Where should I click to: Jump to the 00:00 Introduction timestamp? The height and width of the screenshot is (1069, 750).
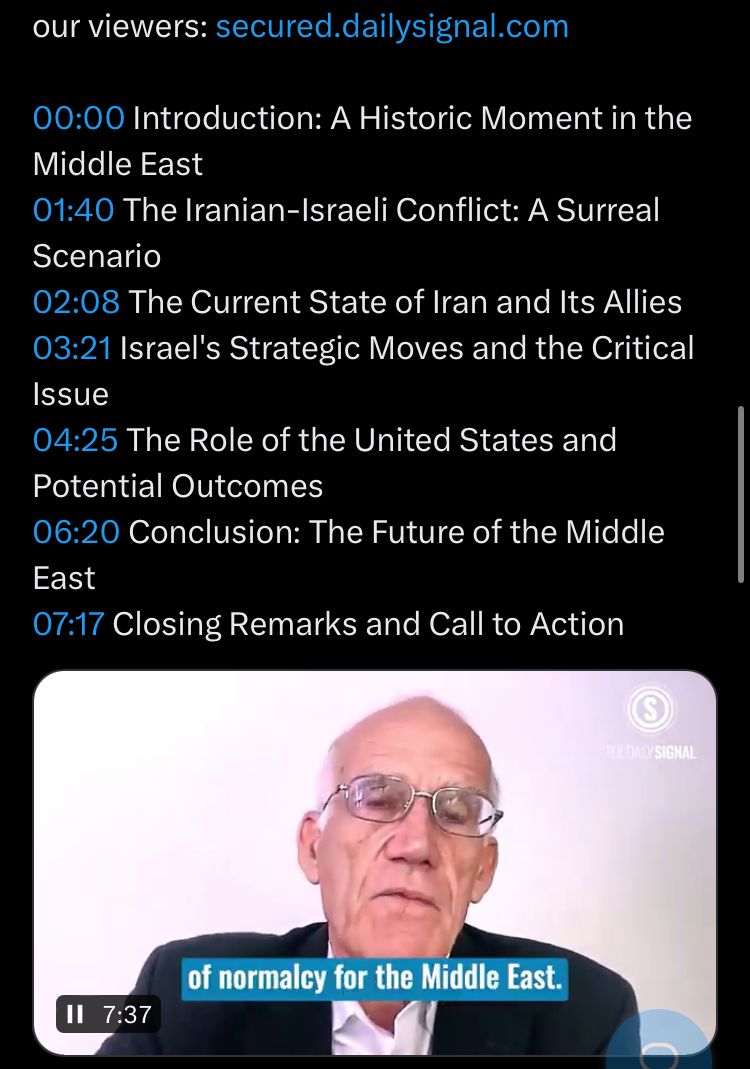point(78,118)
